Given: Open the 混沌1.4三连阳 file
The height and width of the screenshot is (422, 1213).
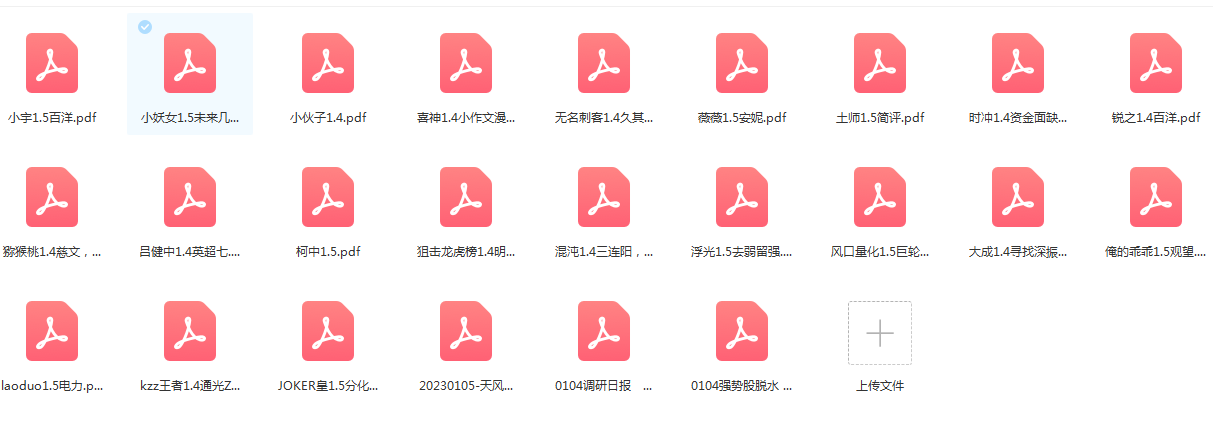Looking at the screenshot, I should click(x=604, y=197).
